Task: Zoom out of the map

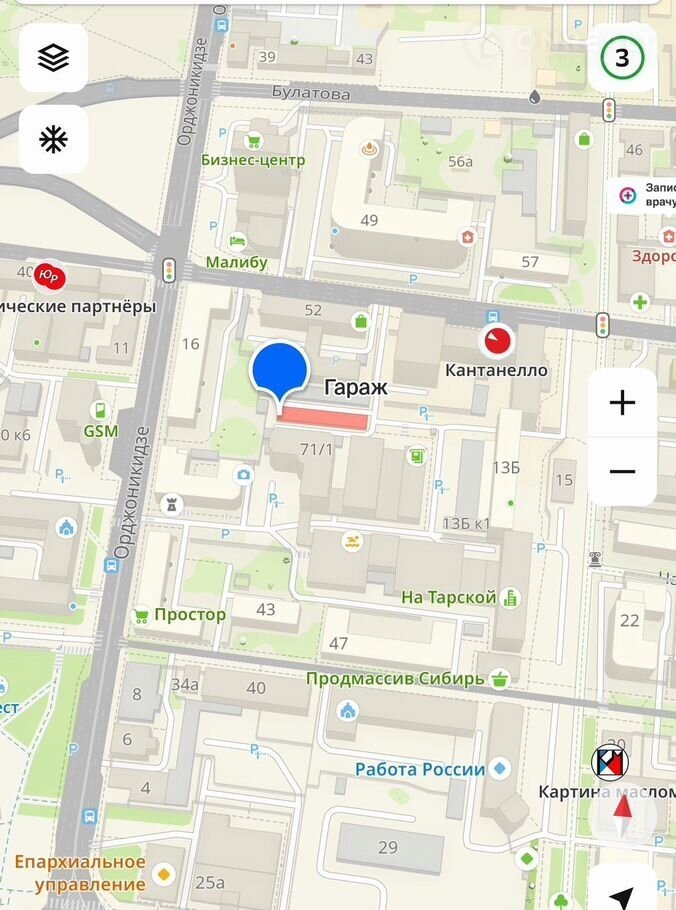Action: [622, 471]
